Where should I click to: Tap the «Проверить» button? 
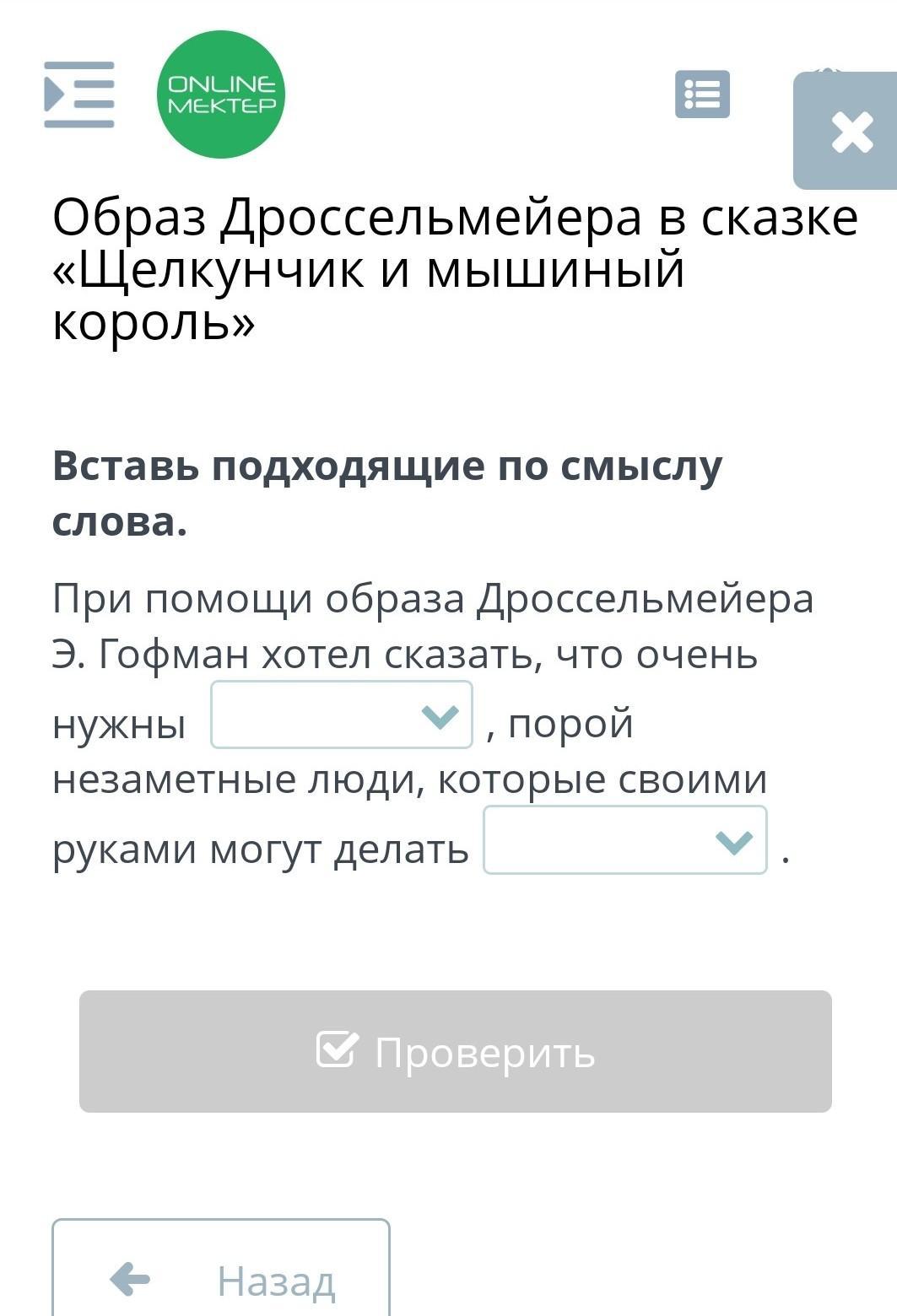(456, 1051)
